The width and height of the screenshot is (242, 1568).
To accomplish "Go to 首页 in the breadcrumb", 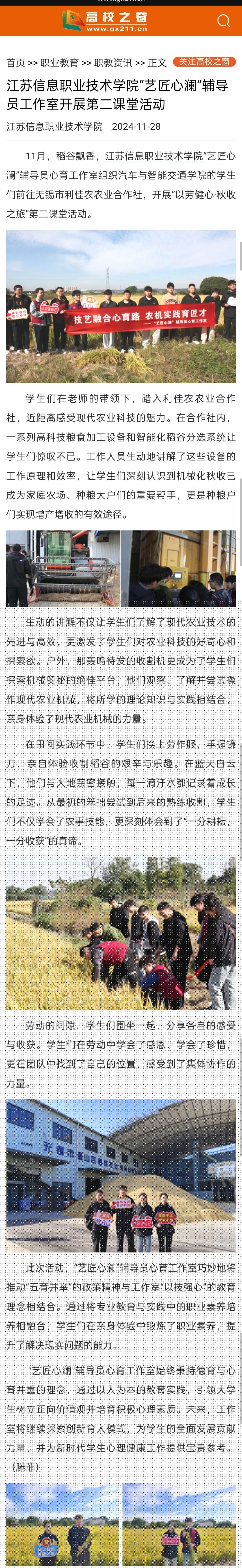I will tap(16, 63).
